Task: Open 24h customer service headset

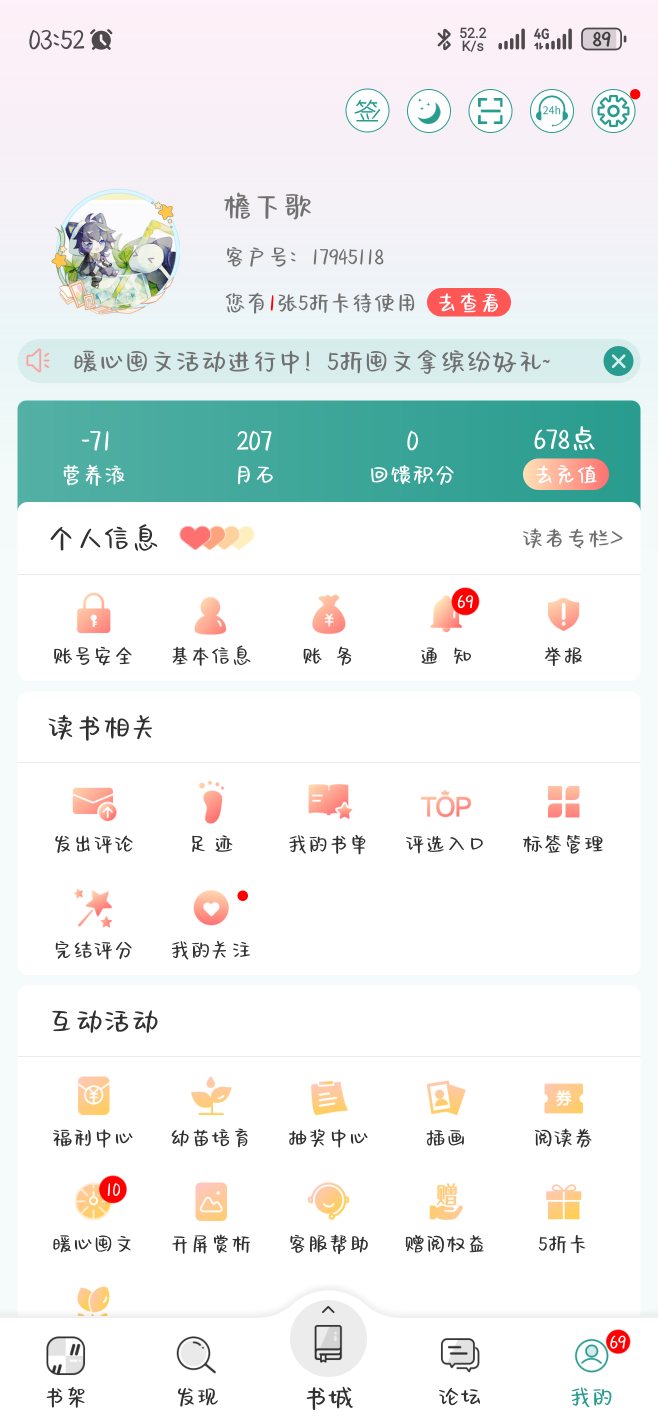Action: coord(551,111)
